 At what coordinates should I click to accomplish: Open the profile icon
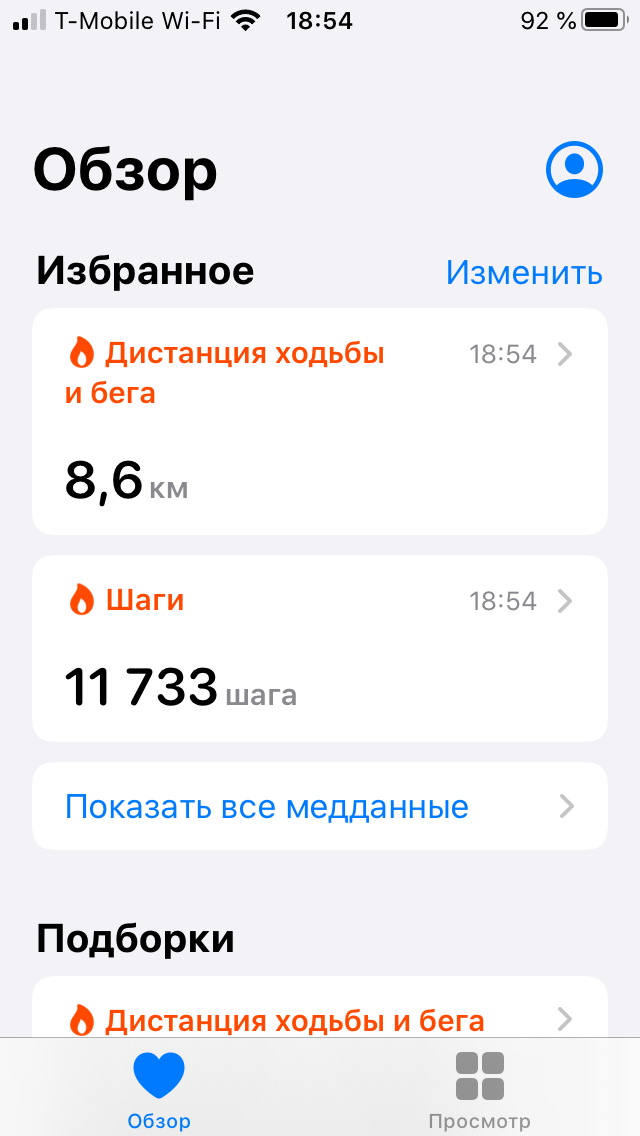(574, 169)
